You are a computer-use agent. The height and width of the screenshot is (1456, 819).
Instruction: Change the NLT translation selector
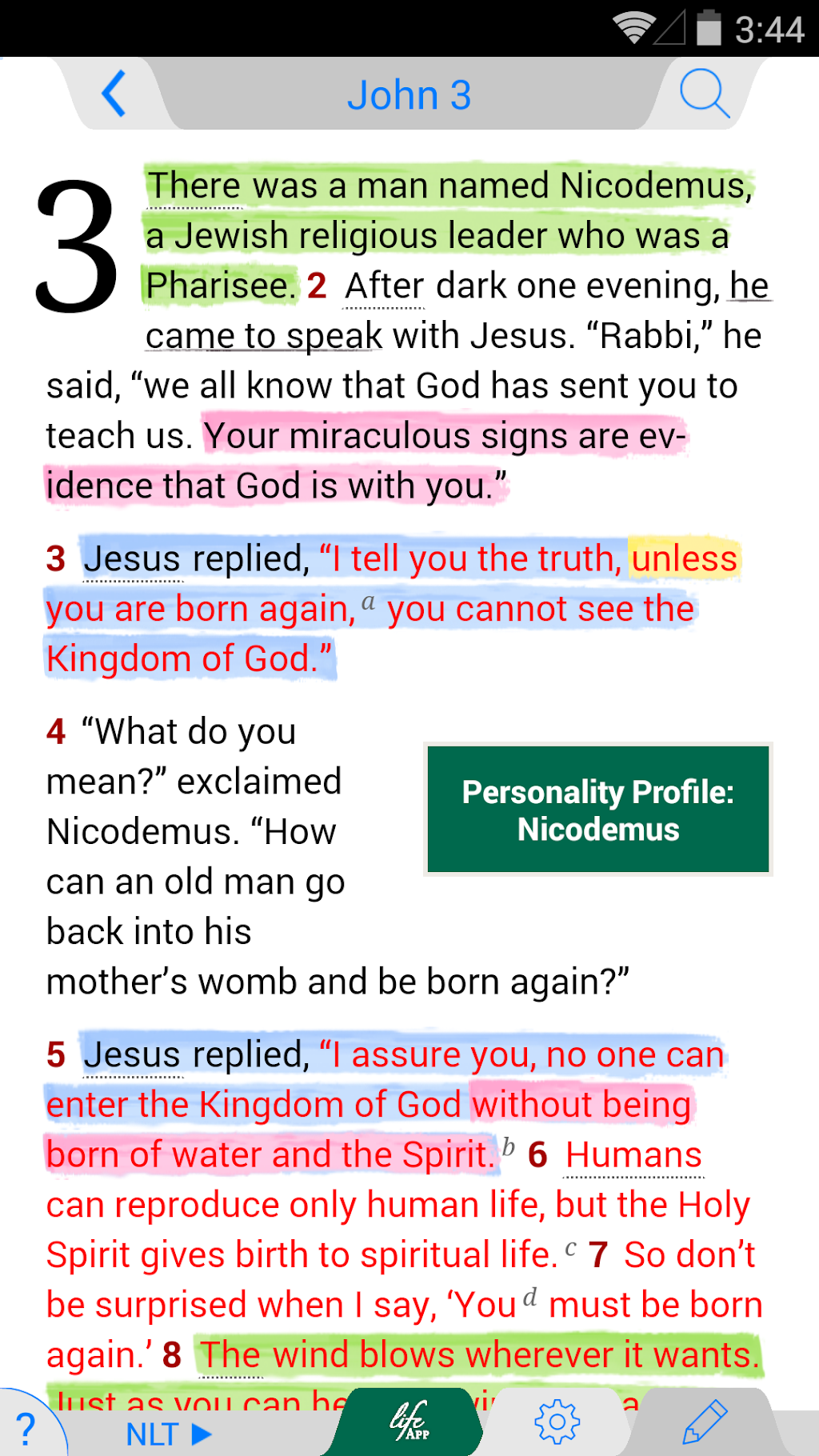point(168,1434)
